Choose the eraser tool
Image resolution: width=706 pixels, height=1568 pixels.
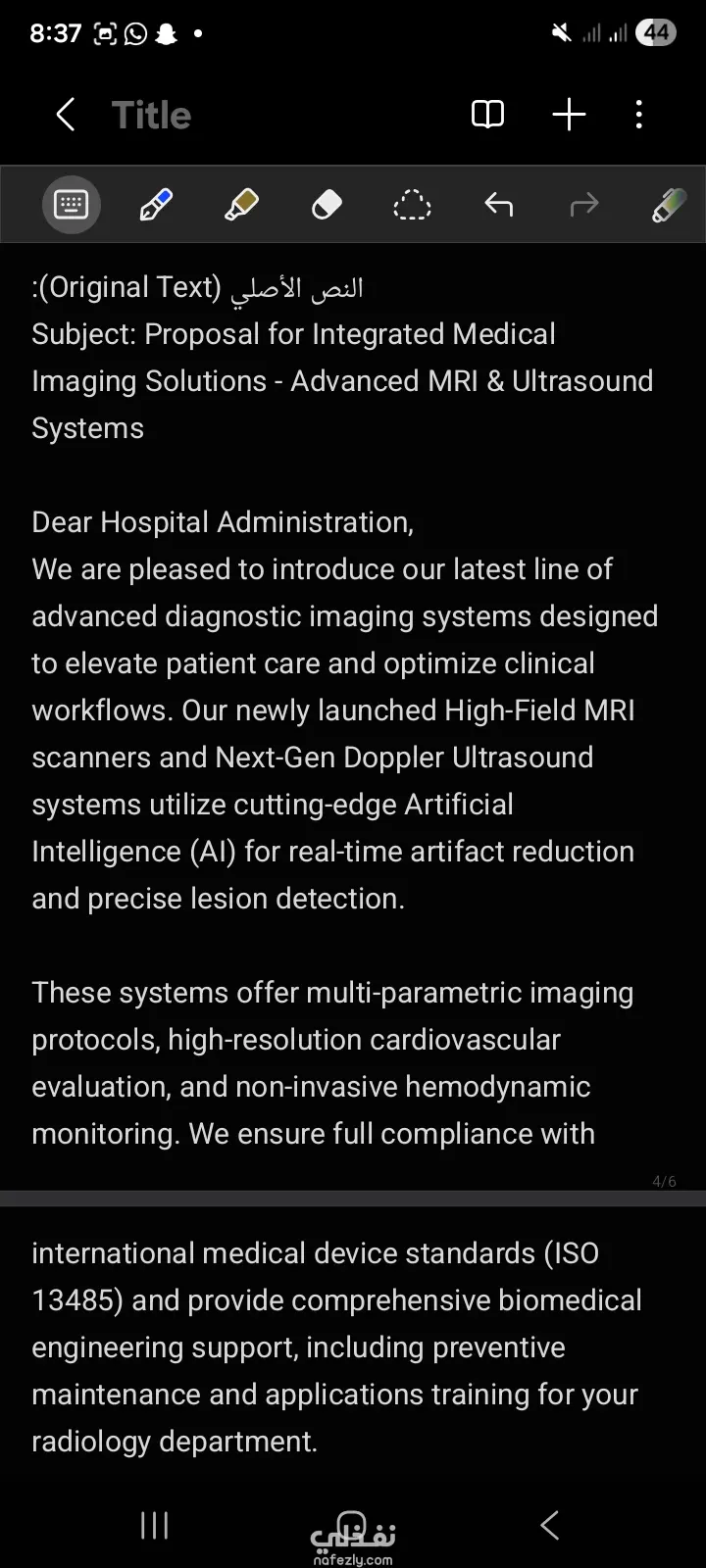[327, 205]
